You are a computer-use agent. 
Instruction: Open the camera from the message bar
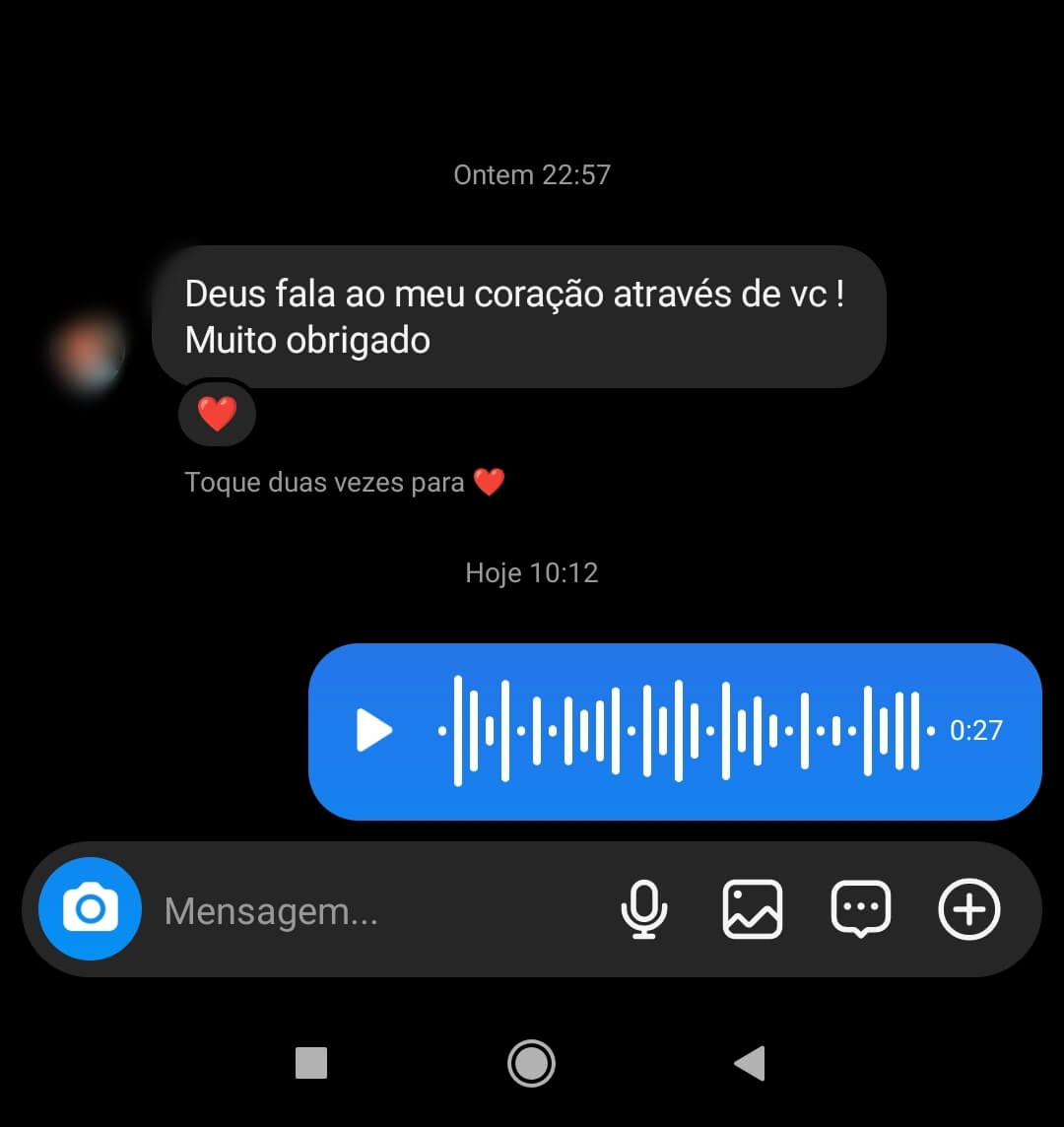click(90, 908)
